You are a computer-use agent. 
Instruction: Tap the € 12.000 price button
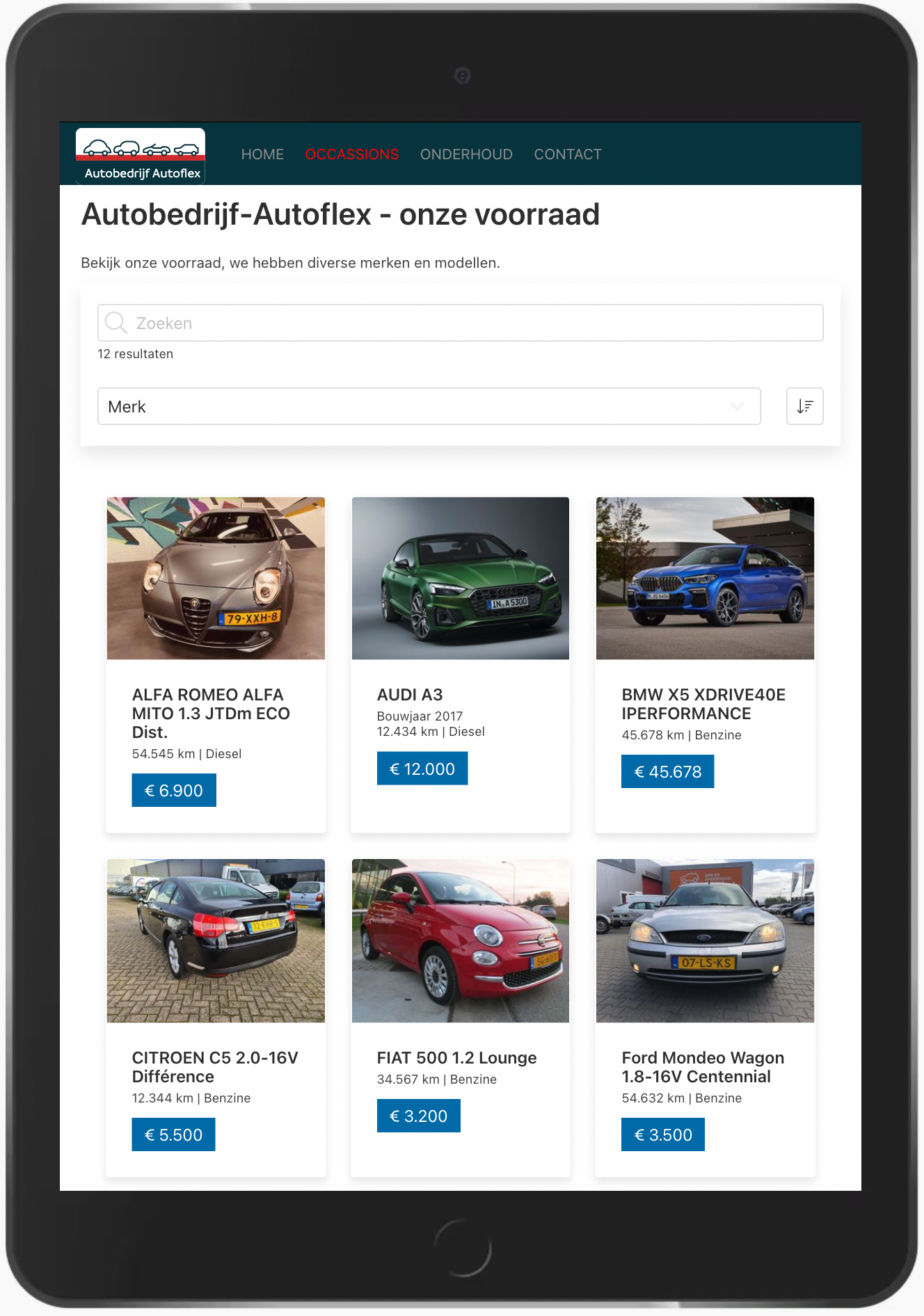tap(422, 769)
